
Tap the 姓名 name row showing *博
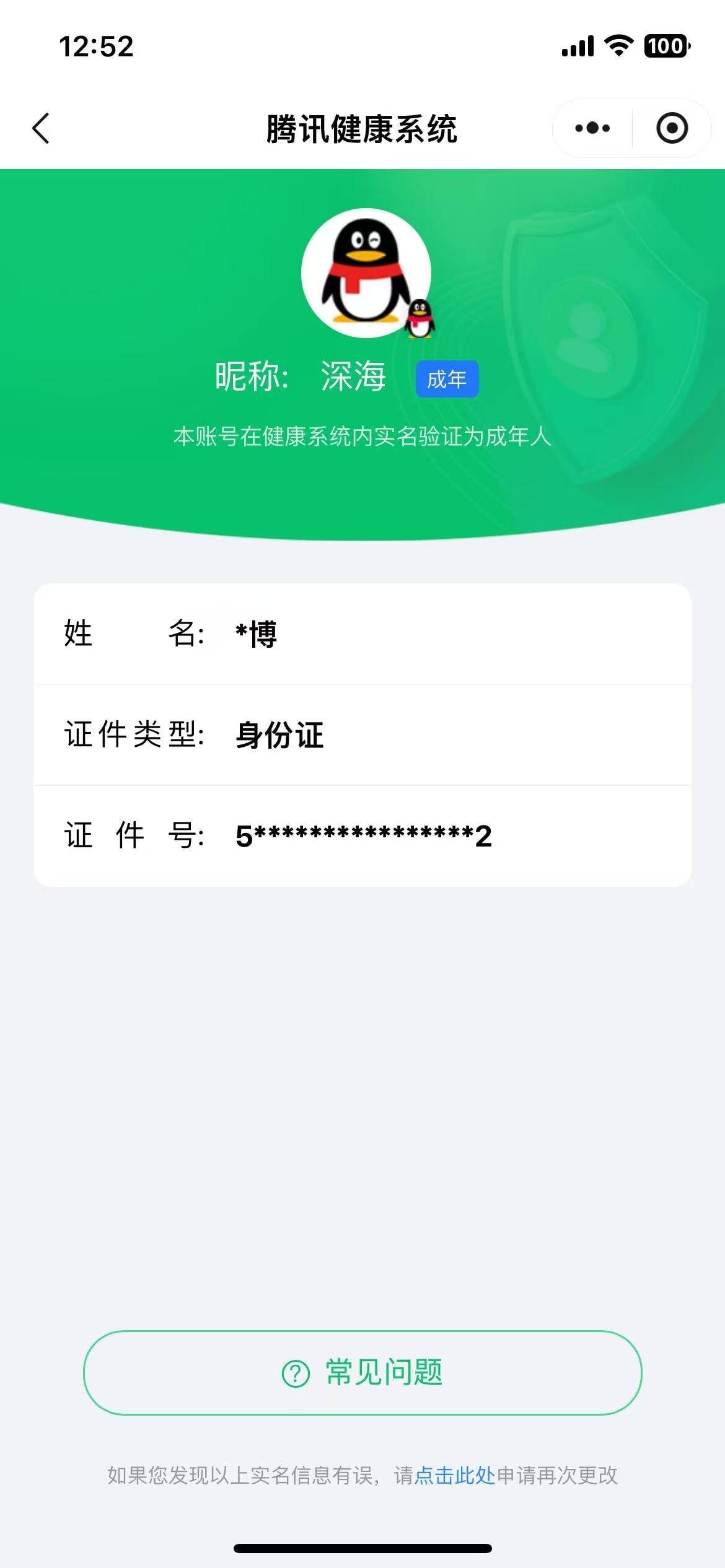click(x=362, y=635)
